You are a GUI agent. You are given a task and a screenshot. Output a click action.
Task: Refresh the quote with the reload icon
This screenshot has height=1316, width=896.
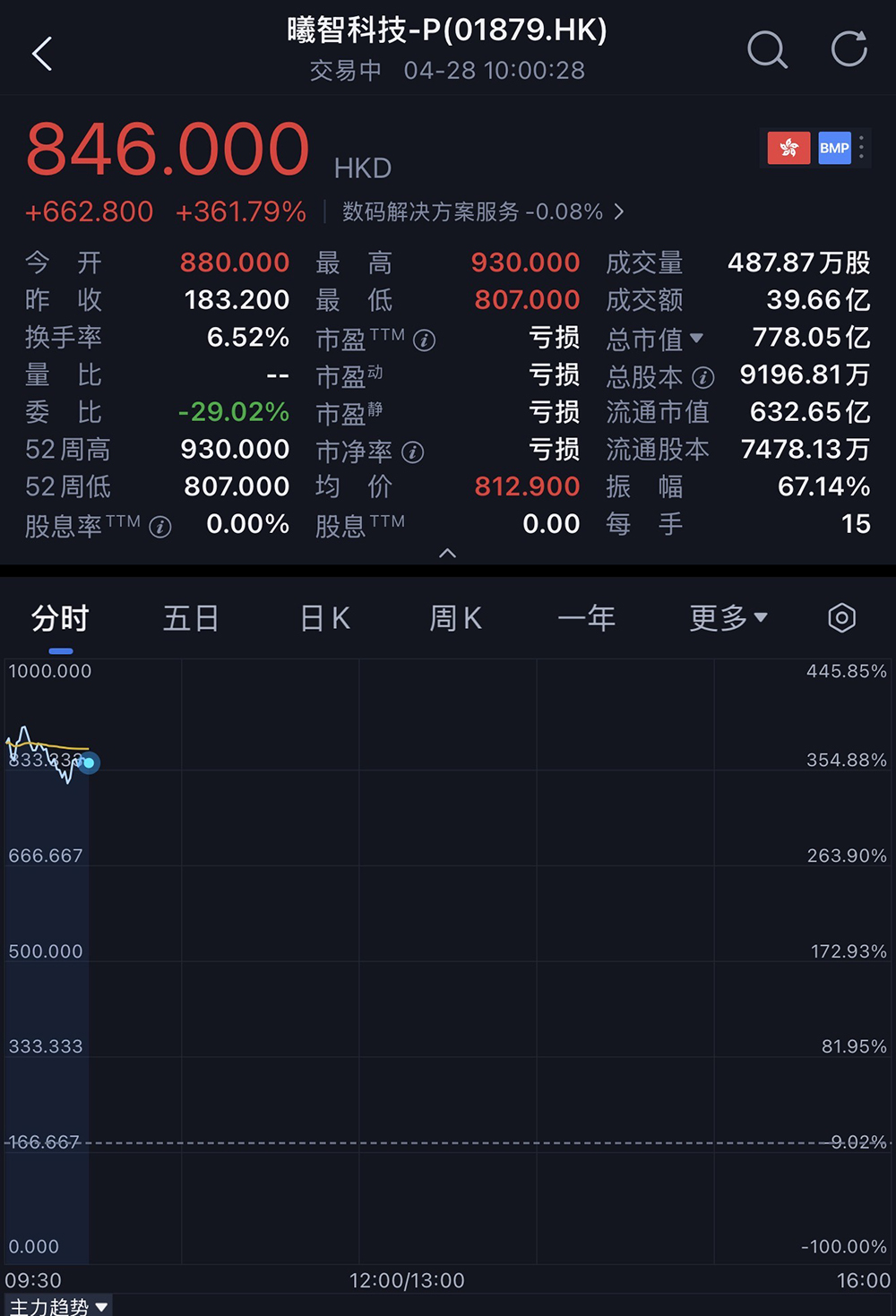tap(848, 51)
